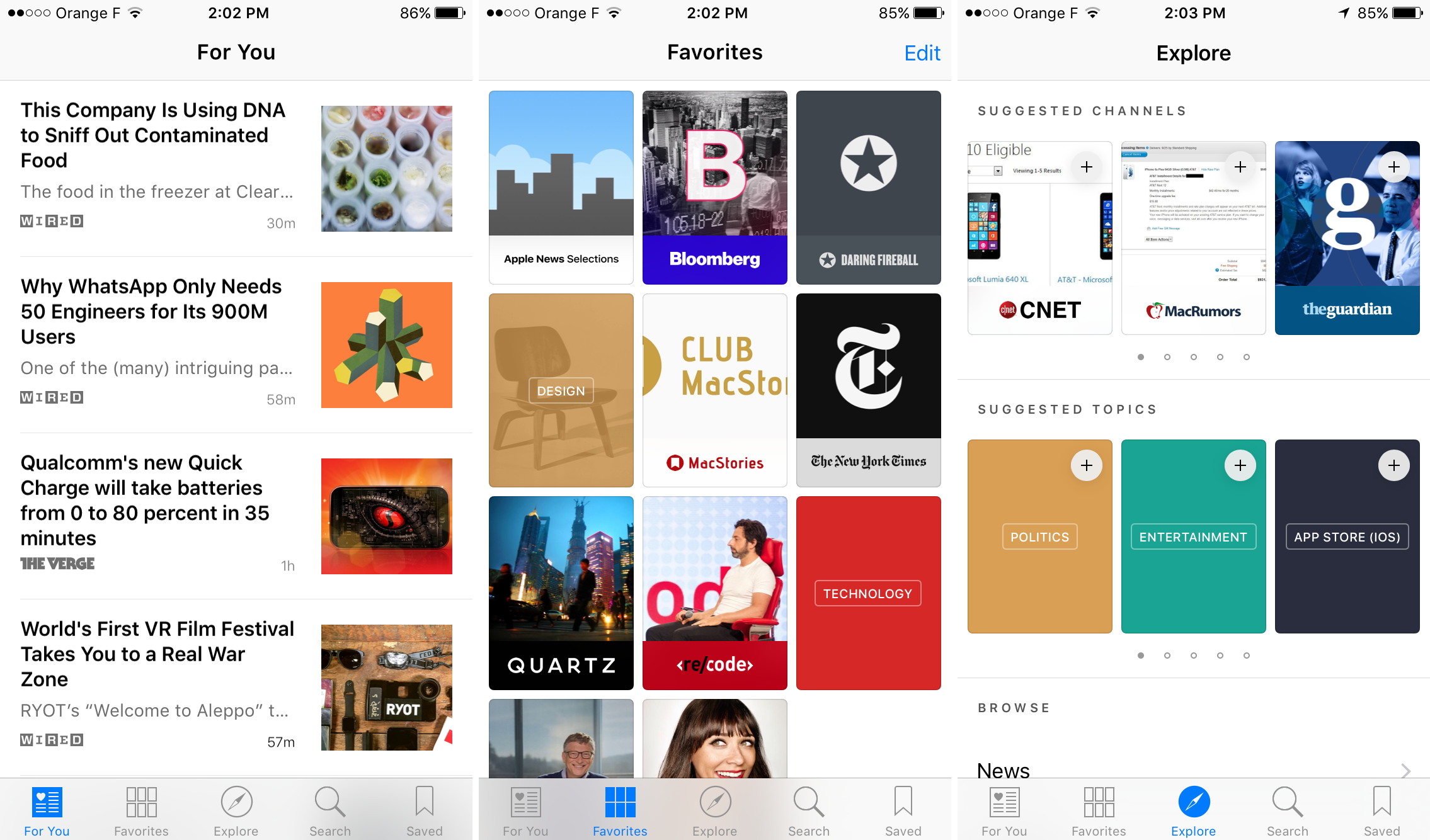
Task: Open the Quartz channel tile
Action: (561, 593)
